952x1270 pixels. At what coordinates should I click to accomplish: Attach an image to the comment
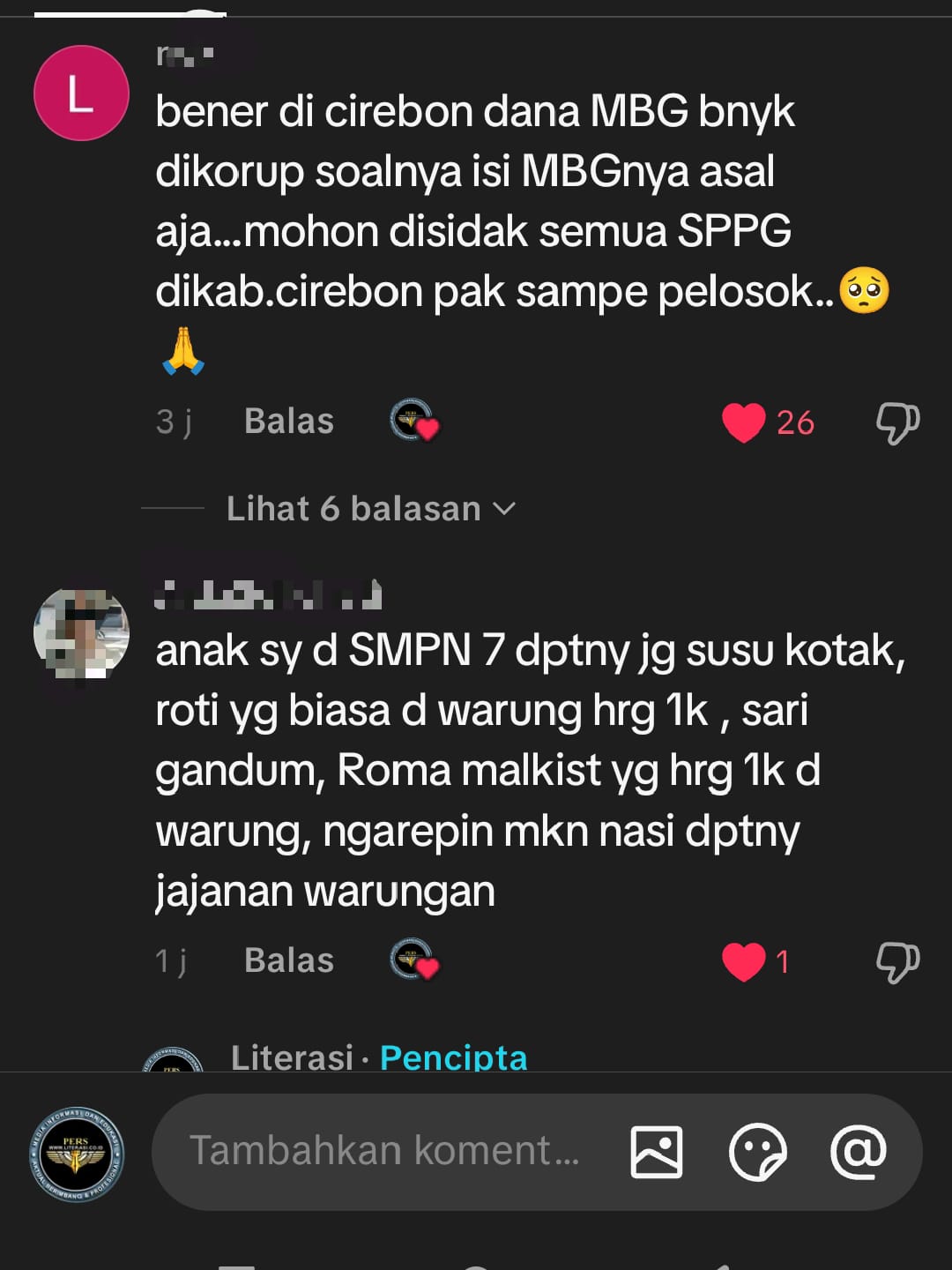[x=657, y=1152]
